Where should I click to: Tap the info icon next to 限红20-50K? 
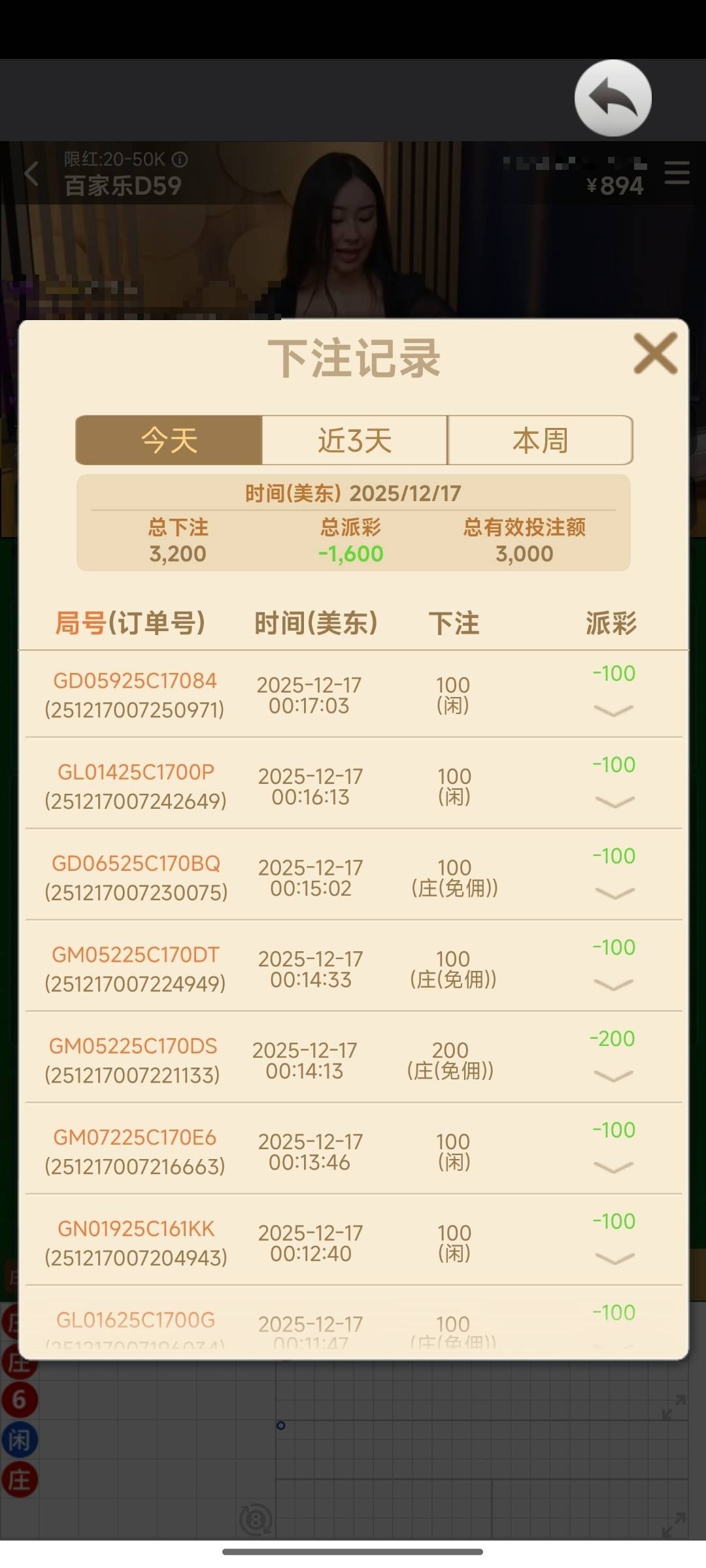(179, 159)
